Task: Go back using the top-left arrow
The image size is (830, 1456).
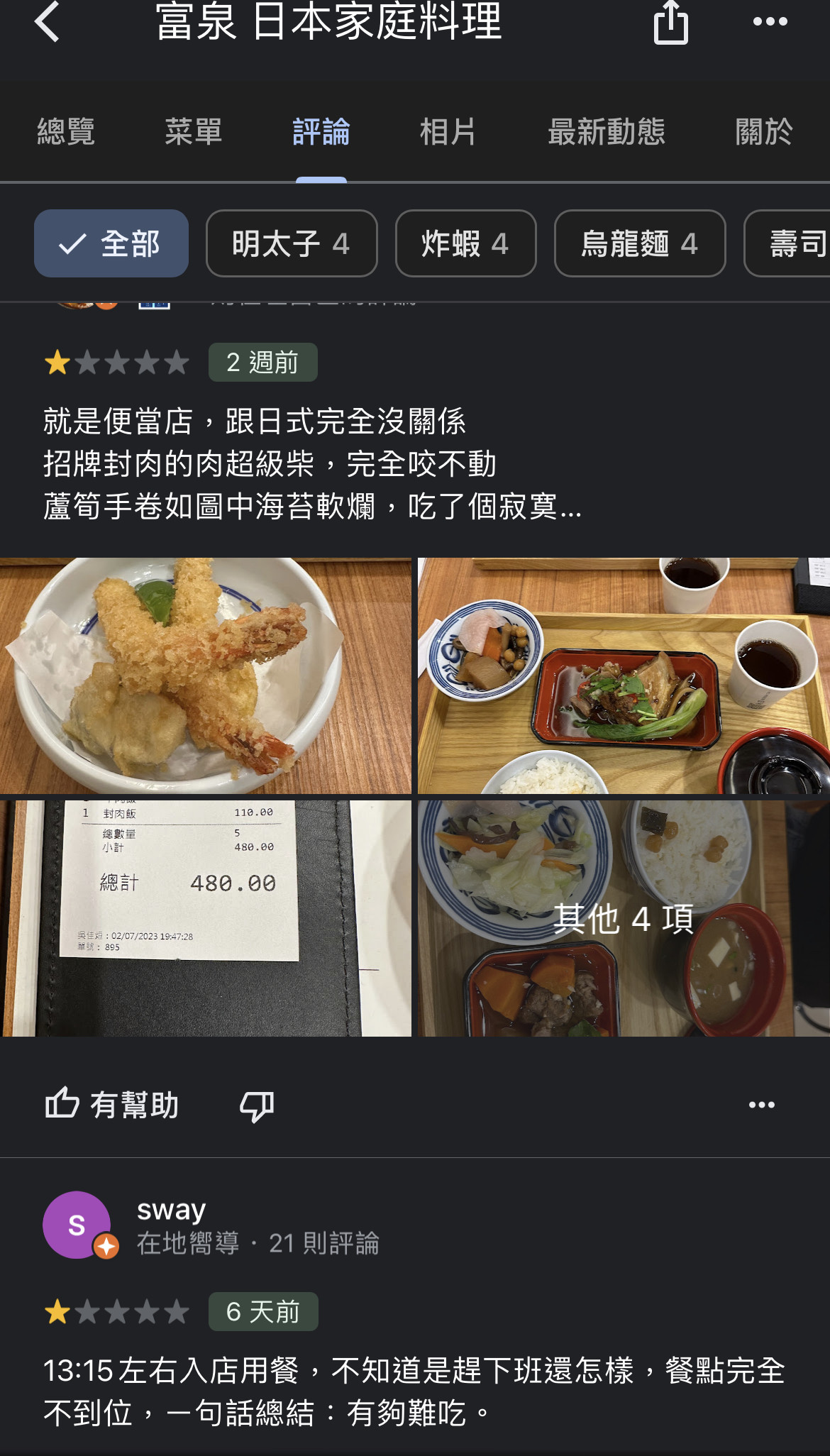Action: [x=48, y=22]
